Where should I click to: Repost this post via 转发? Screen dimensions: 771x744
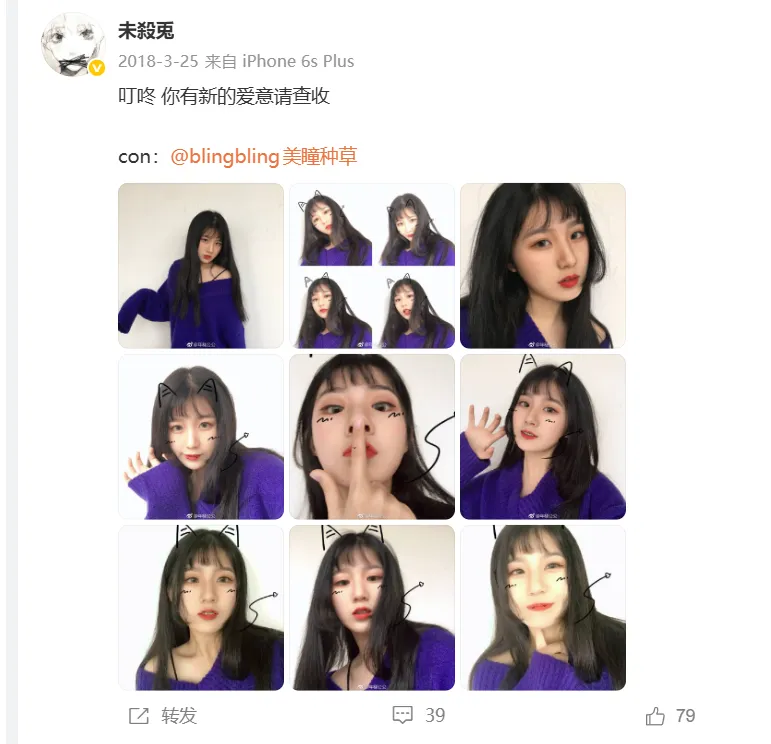coord(164,716)
